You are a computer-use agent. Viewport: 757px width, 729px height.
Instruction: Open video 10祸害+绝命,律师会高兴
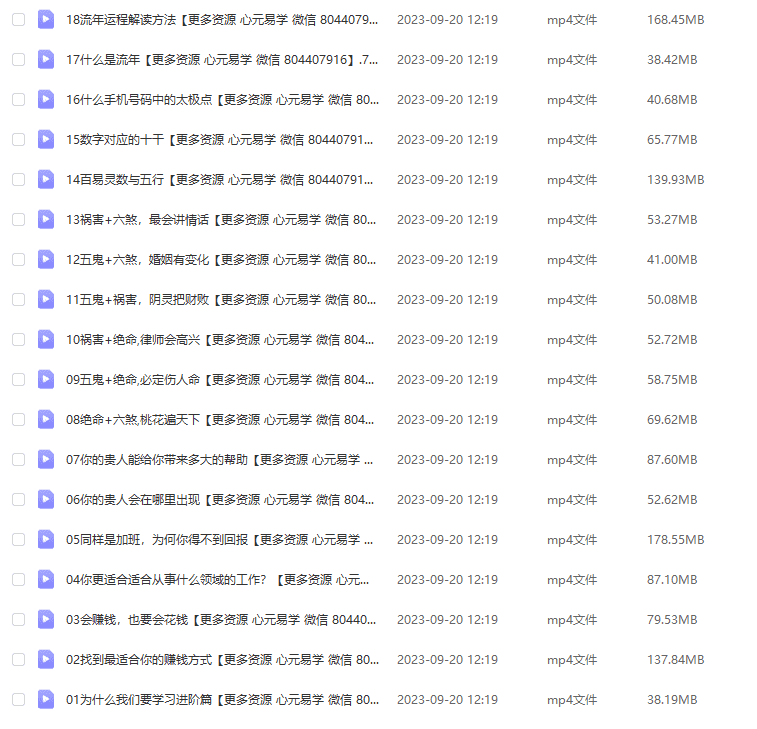(x=220, y=339)
